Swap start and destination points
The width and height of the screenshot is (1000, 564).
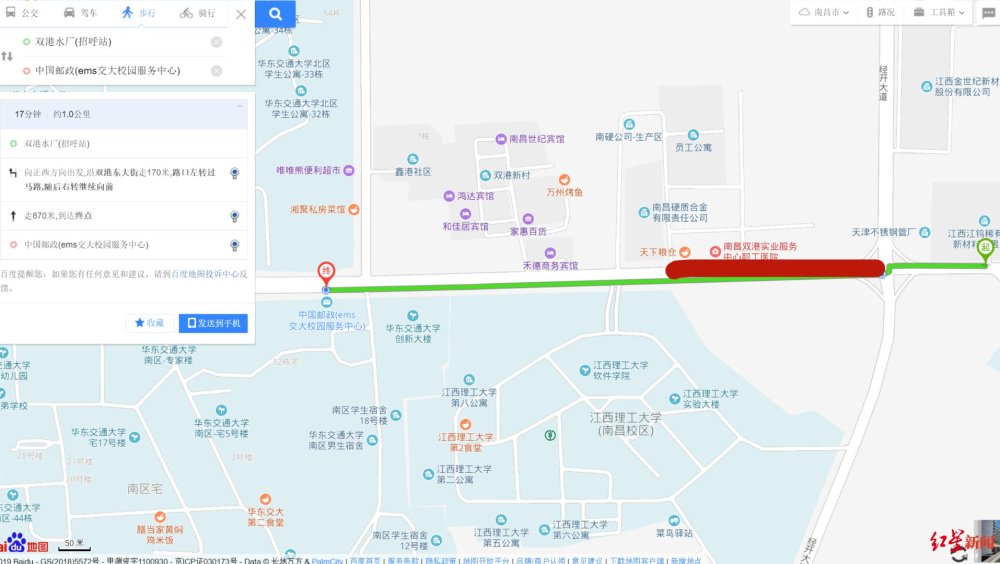point(7,56)
